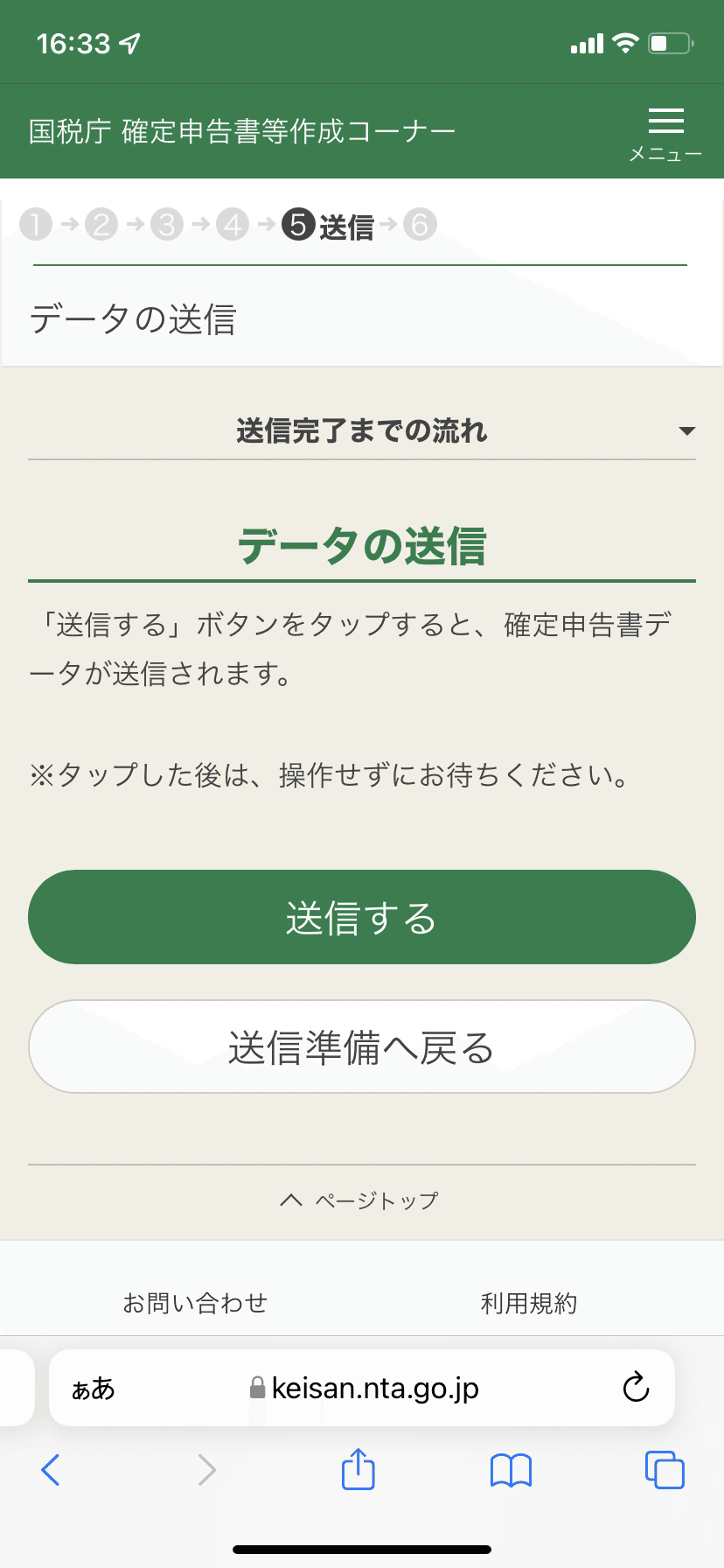Open Safari bookmarks
The height and width of the screenshot is (1568, 724).
pos(512,1470)
